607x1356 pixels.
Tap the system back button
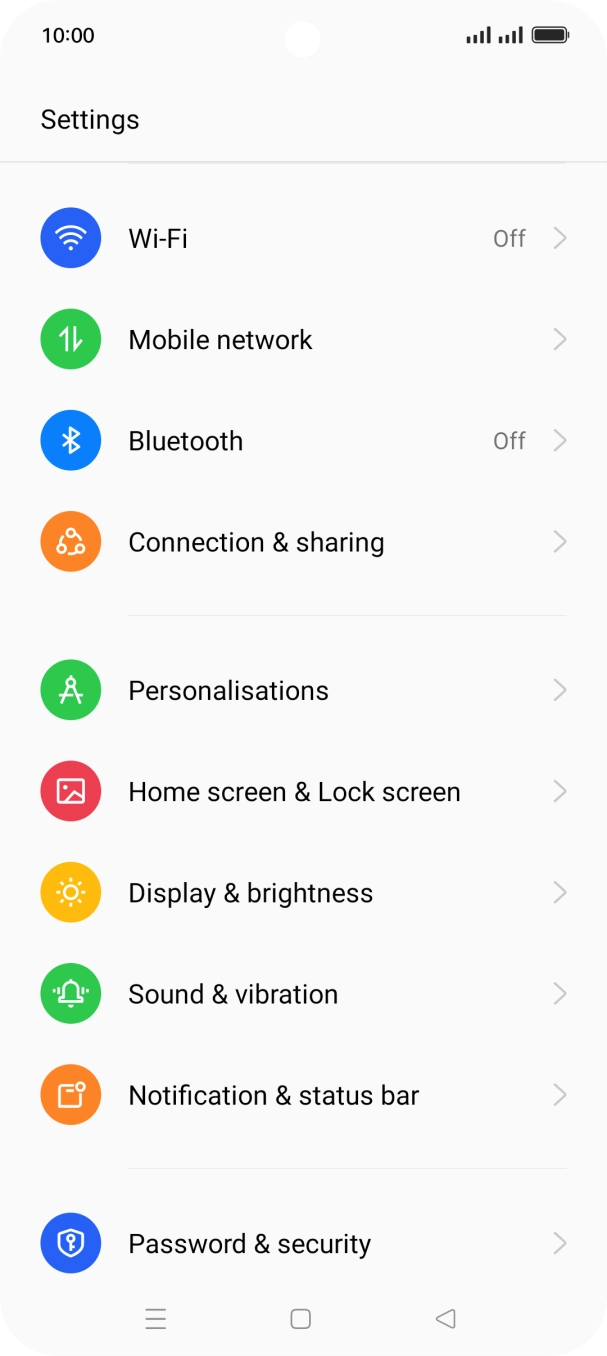(446, 1319)
